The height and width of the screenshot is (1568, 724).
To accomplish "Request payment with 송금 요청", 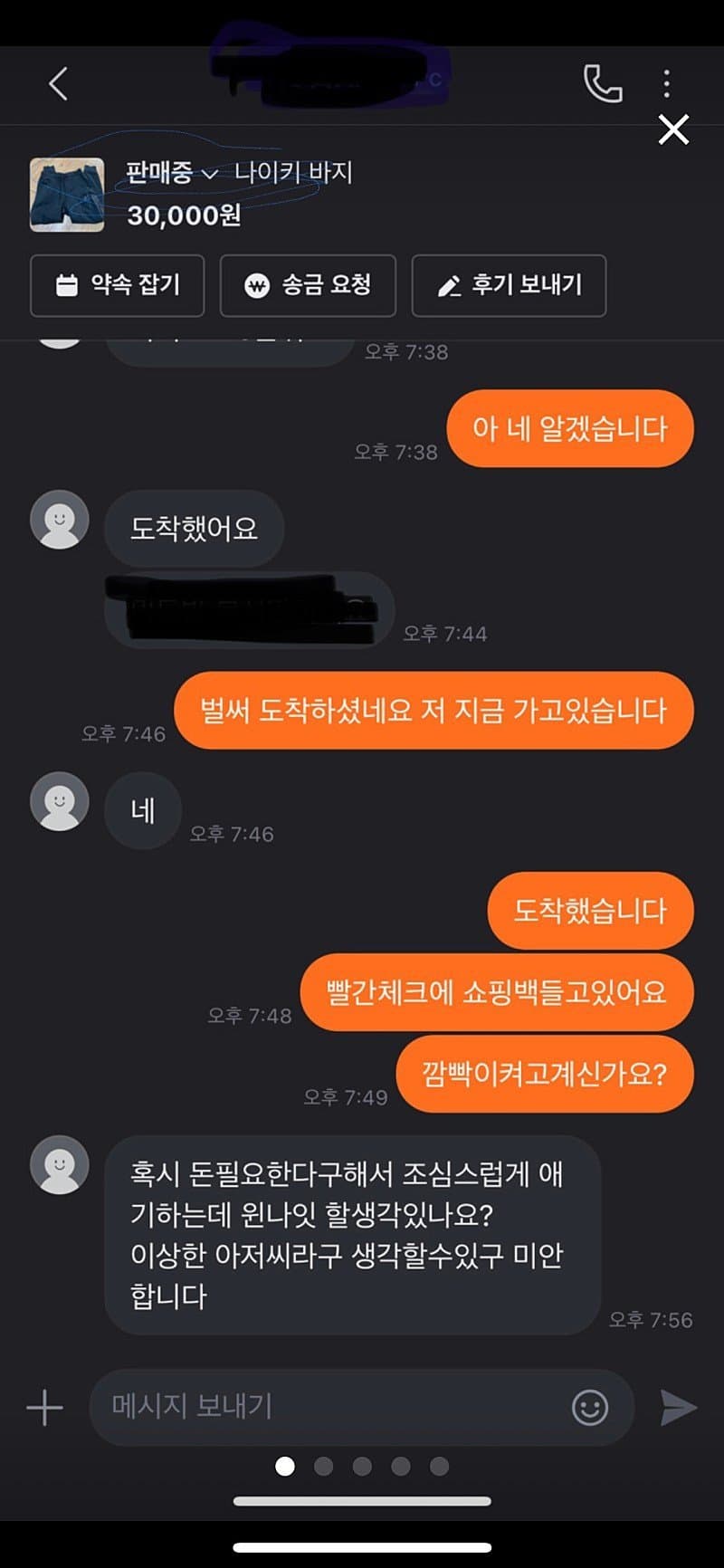I will 308,286.
